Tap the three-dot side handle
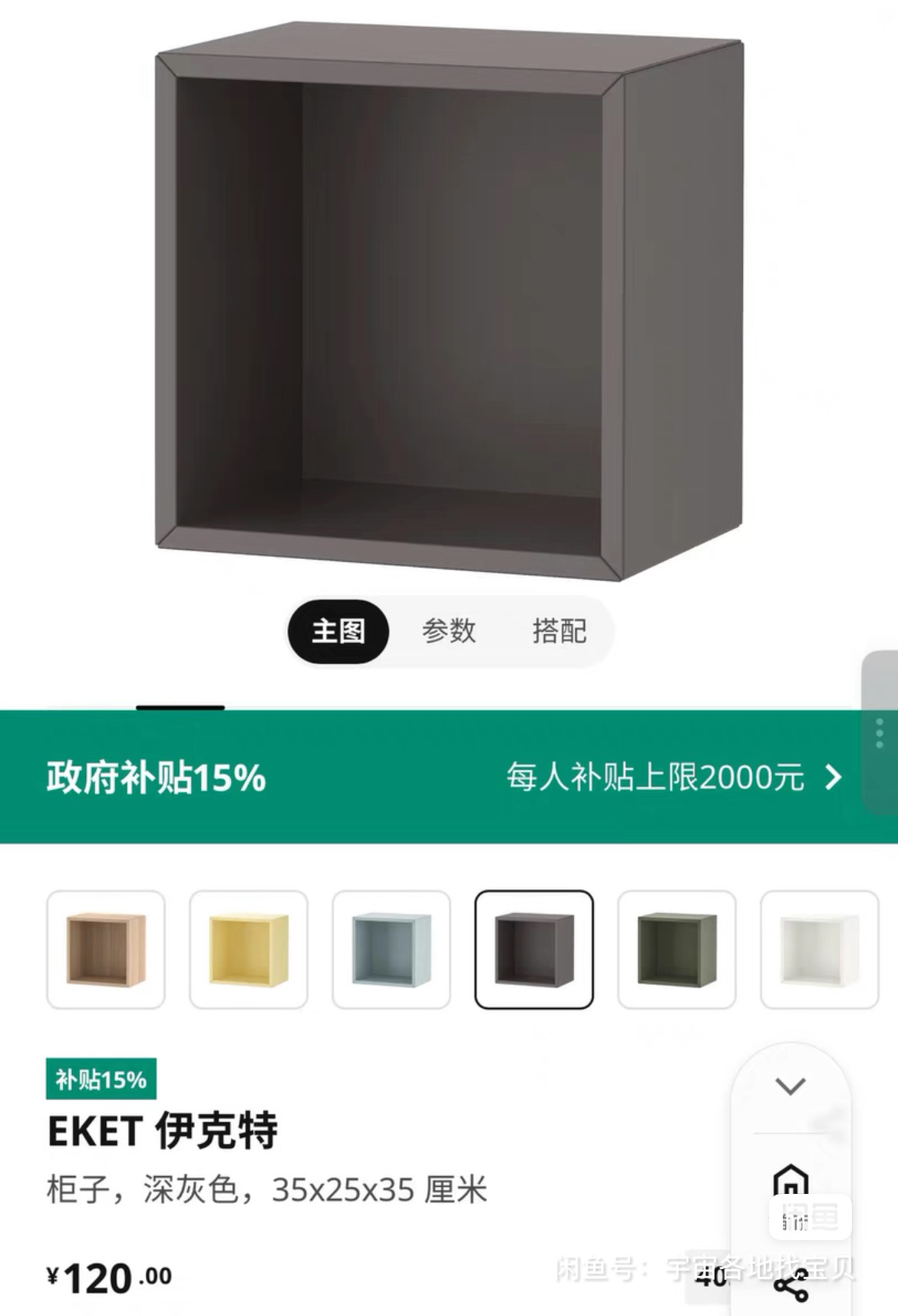 (880, 733)
